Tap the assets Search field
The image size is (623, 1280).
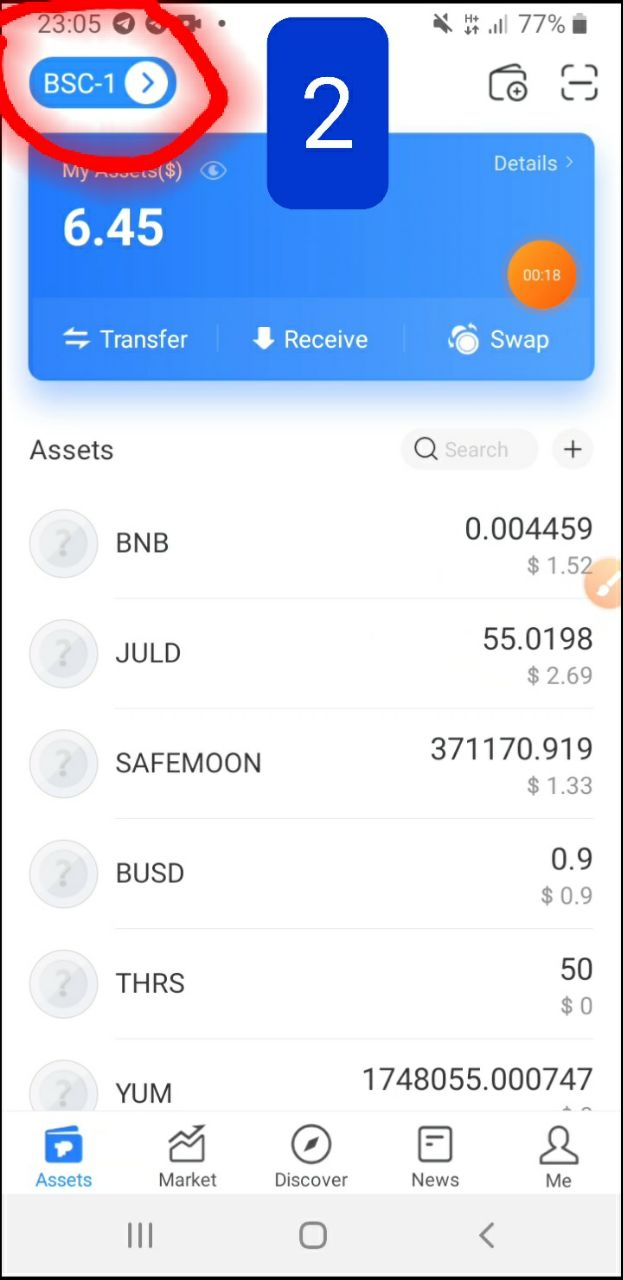pos(470,450)
